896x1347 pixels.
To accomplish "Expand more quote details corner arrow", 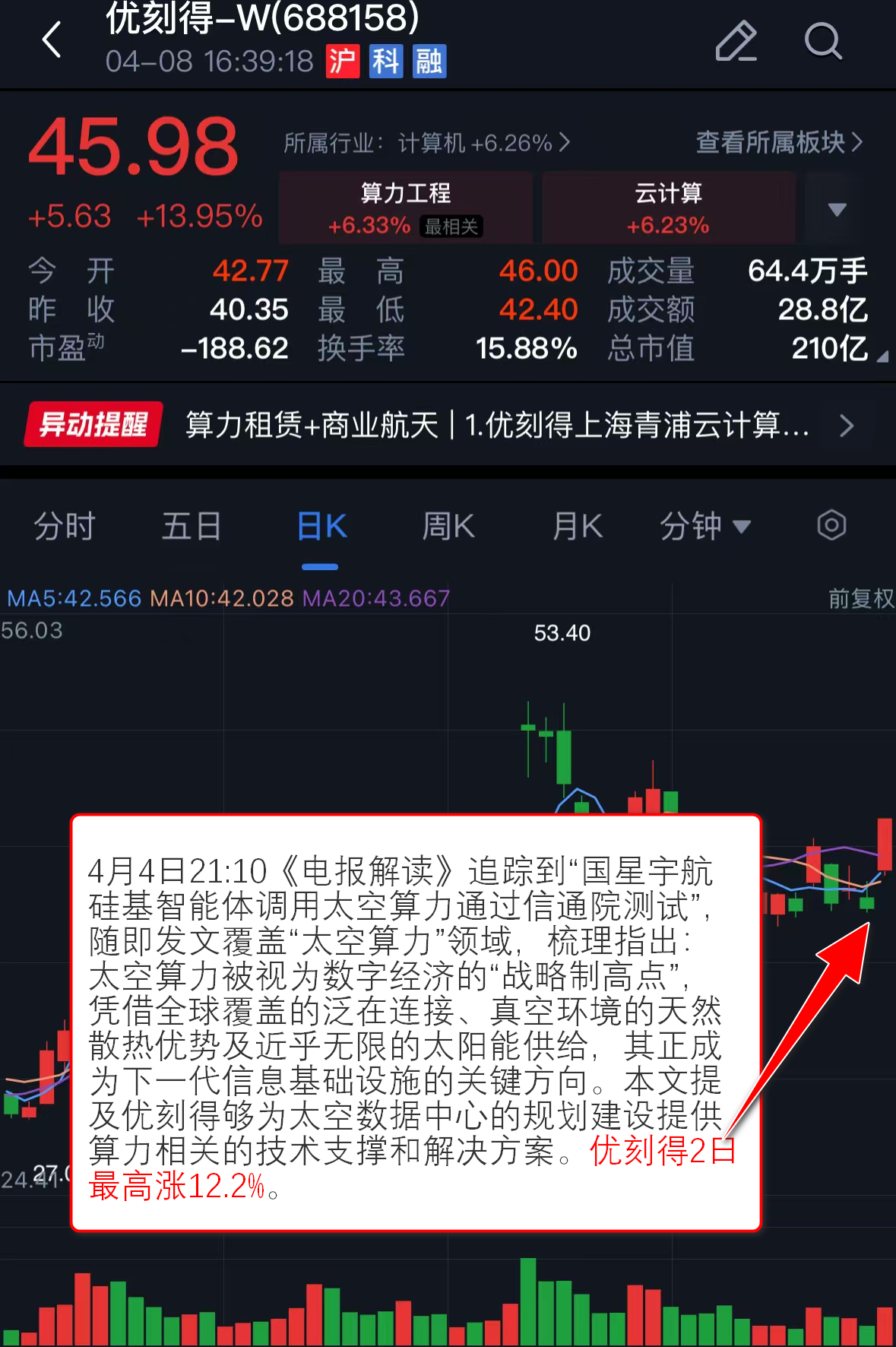I will click(882, 356).
